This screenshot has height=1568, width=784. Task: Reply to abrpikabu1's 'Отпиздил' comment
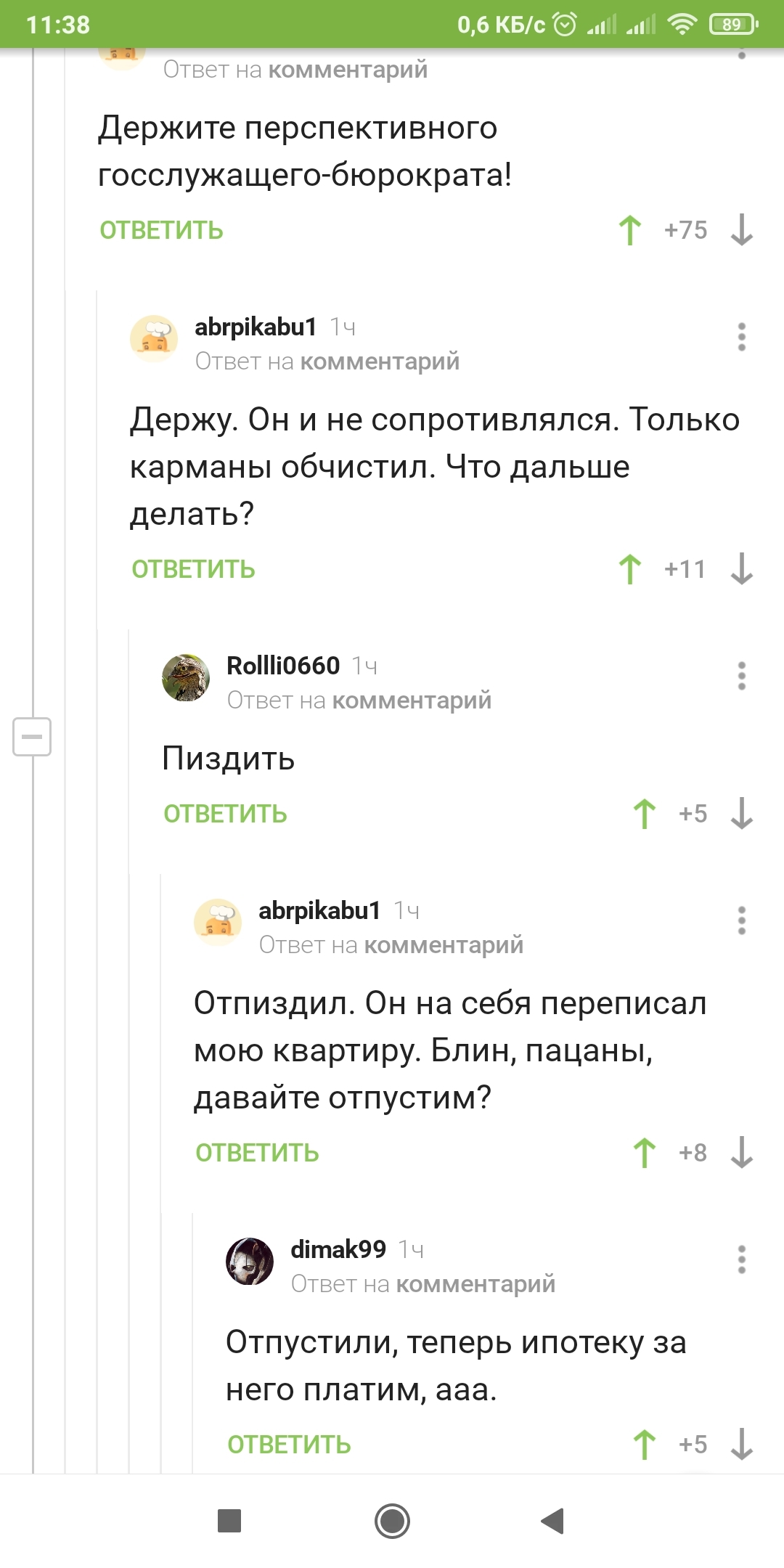(x=257, y=1153)
